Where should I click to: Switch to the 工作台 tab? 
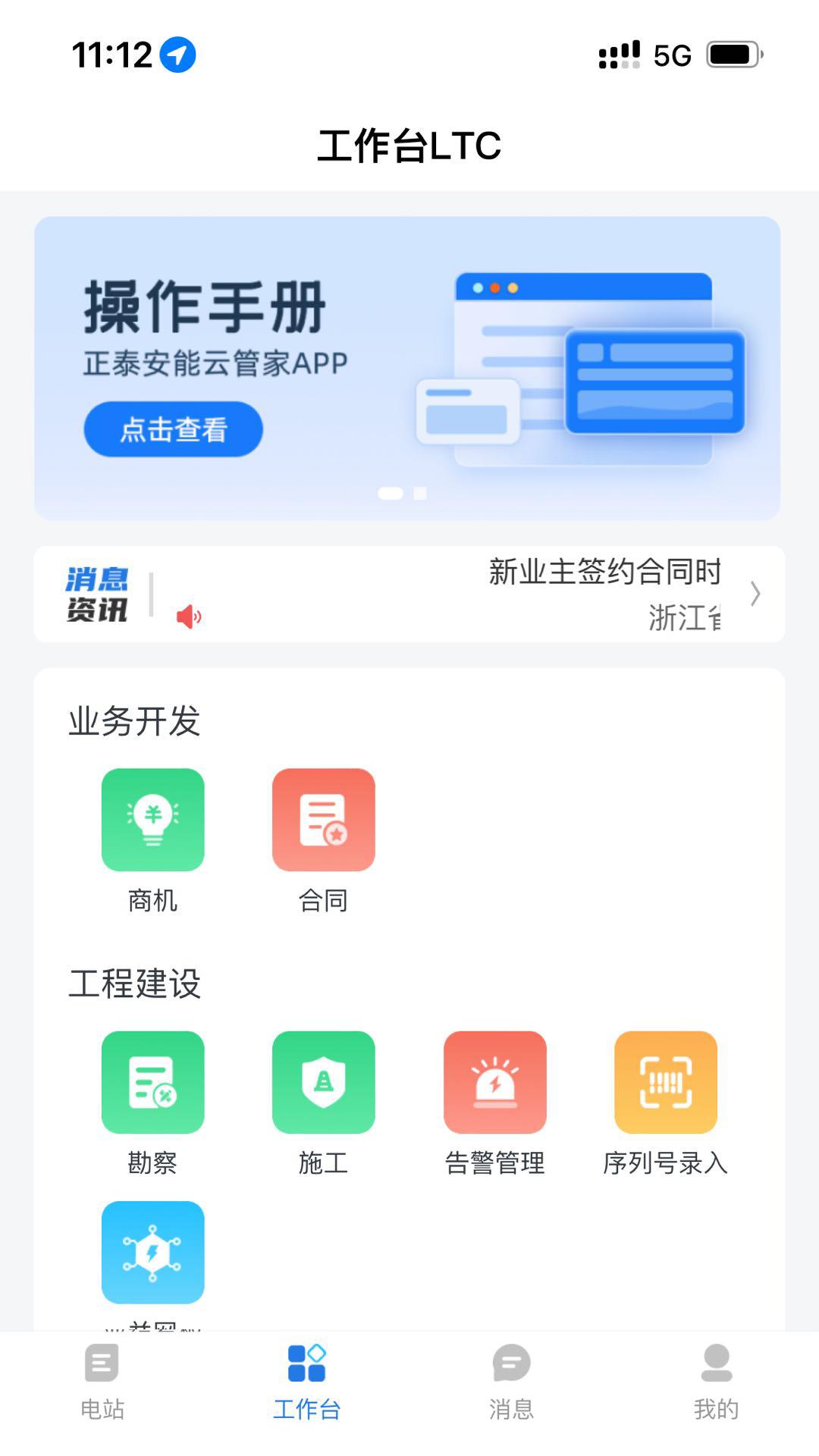click(306, 1380)
